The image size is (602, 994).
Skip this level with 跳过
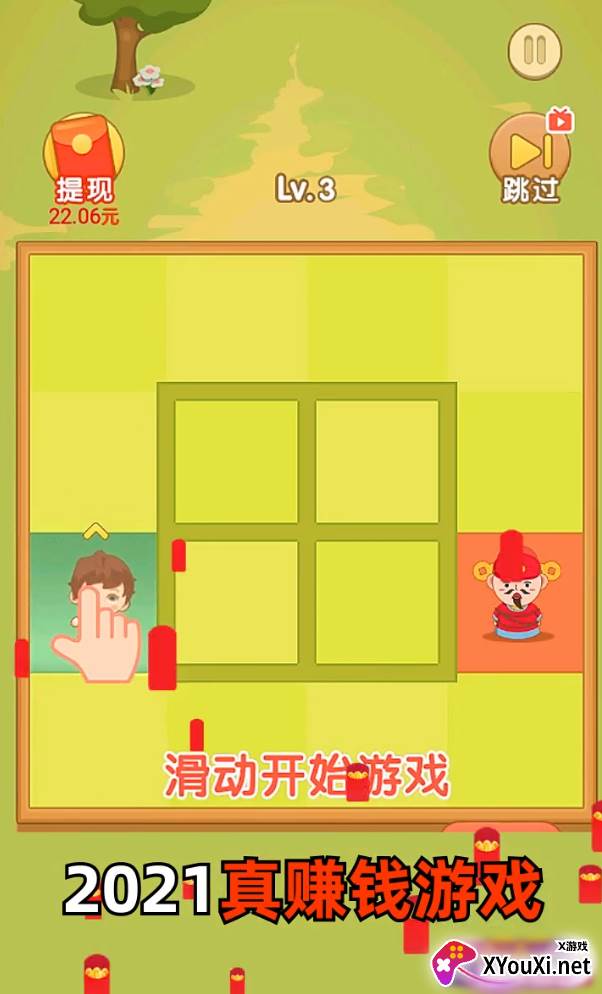(x=531, y=158)
